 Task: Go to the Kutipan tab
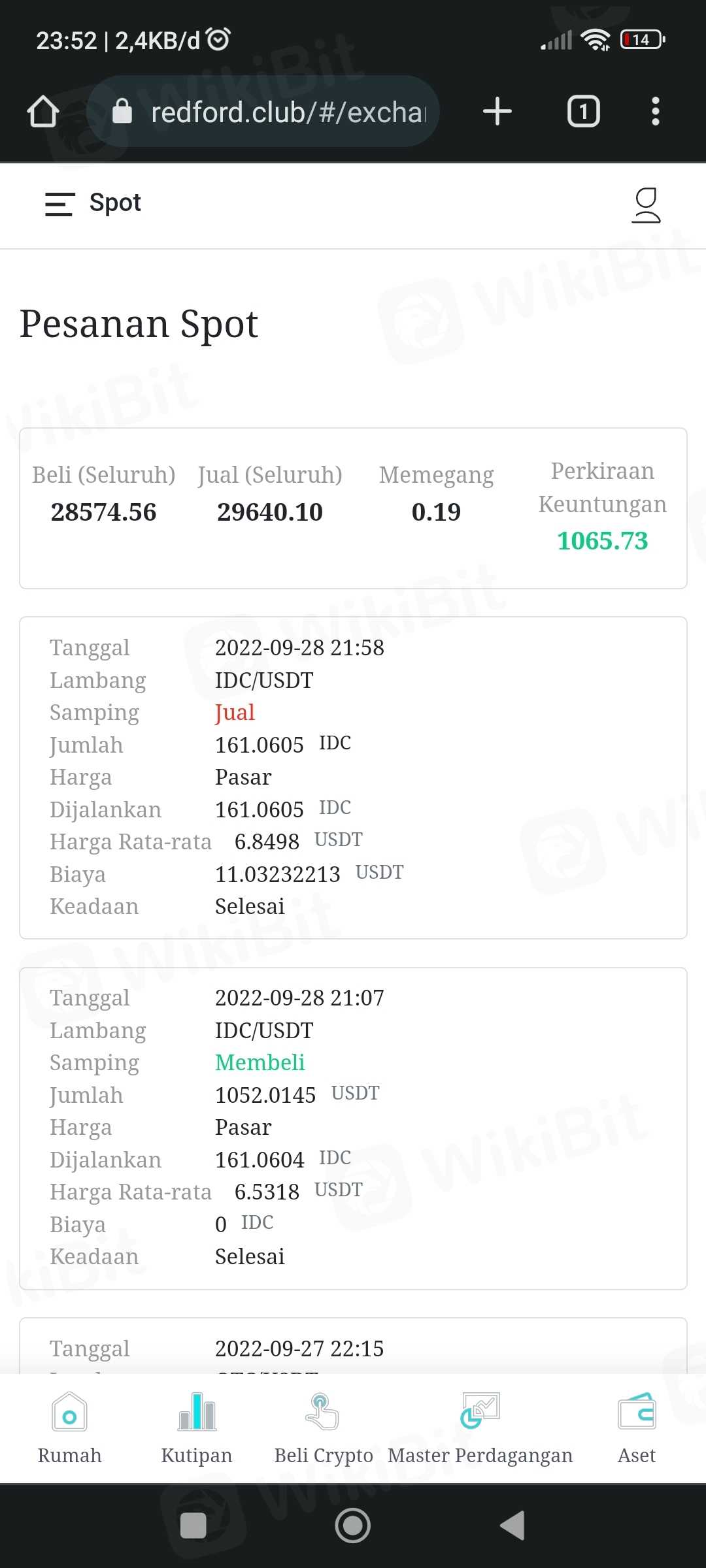(x=197, y=1428)
